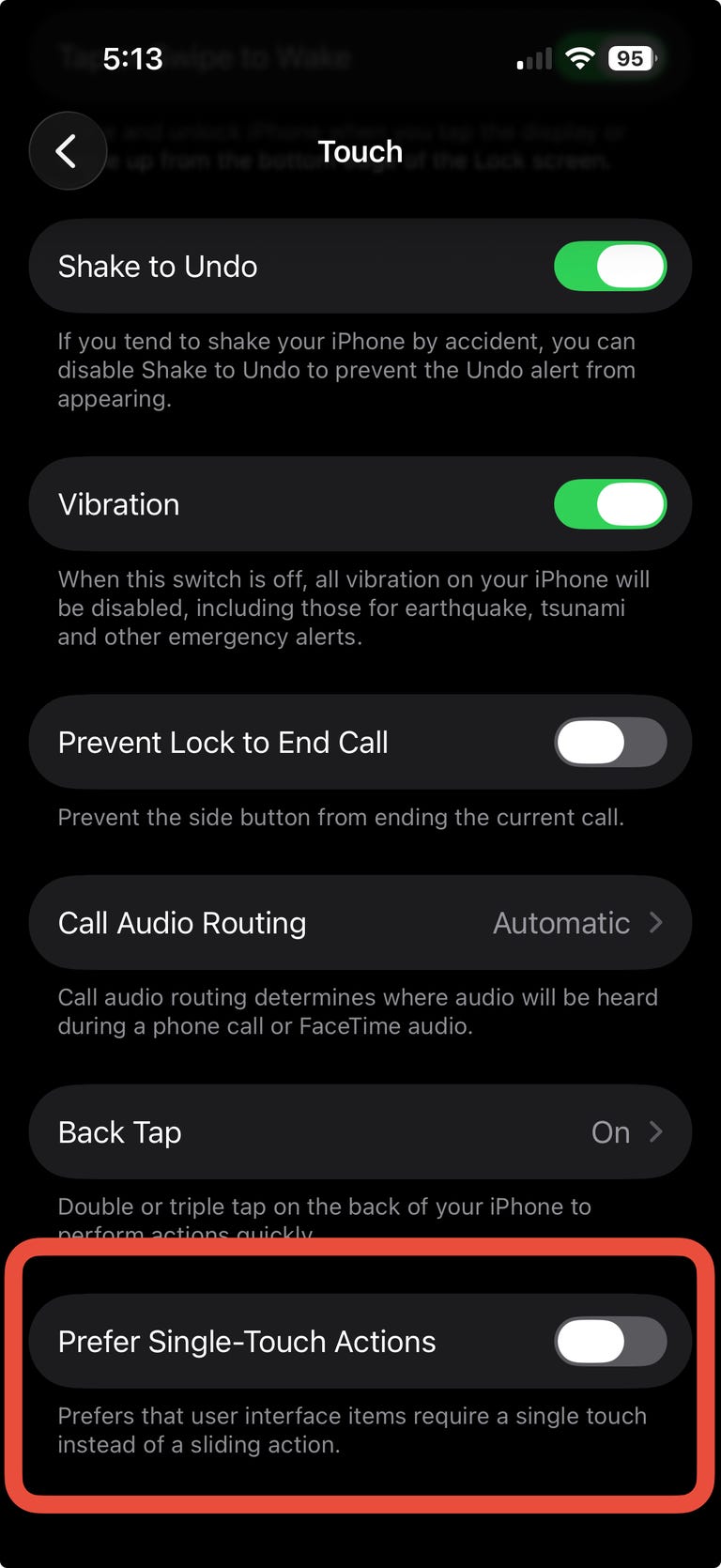Tap the Wi-Fi icon in the status bar
Viewport: 721px width, 1568px height.
click(579, 57)
